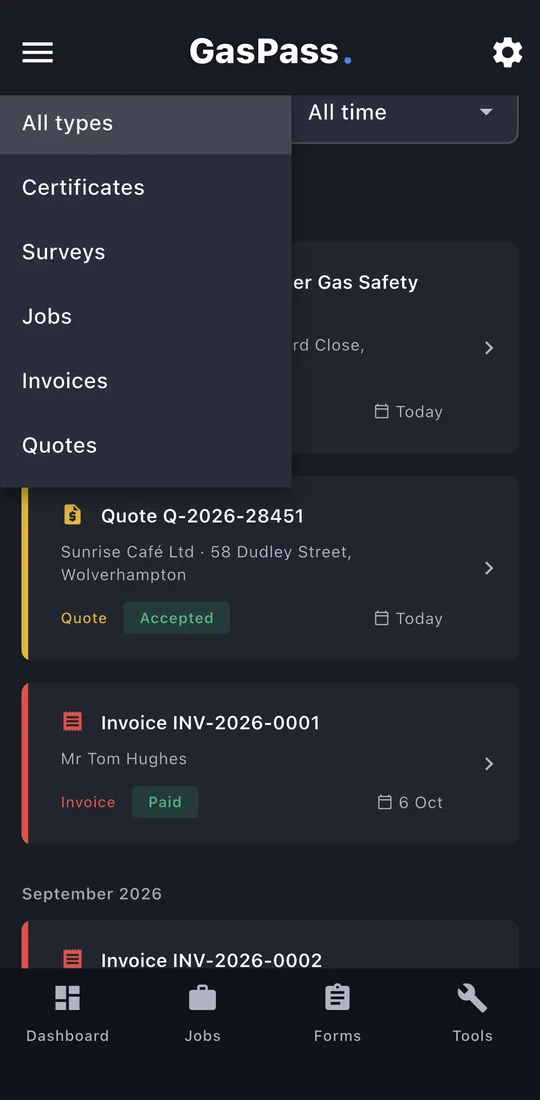Select the All types option
This screenshot has width=540, height=1100.
146,123
